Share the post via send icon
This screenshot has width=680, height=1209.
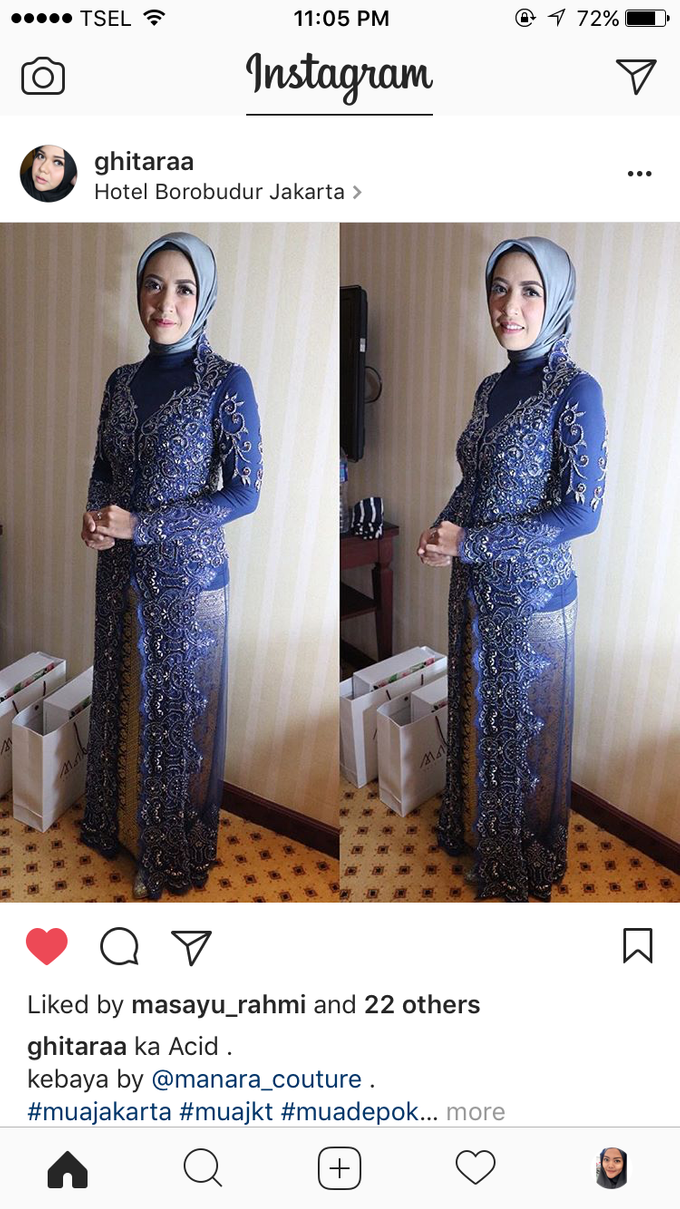[x=191, y=946]
